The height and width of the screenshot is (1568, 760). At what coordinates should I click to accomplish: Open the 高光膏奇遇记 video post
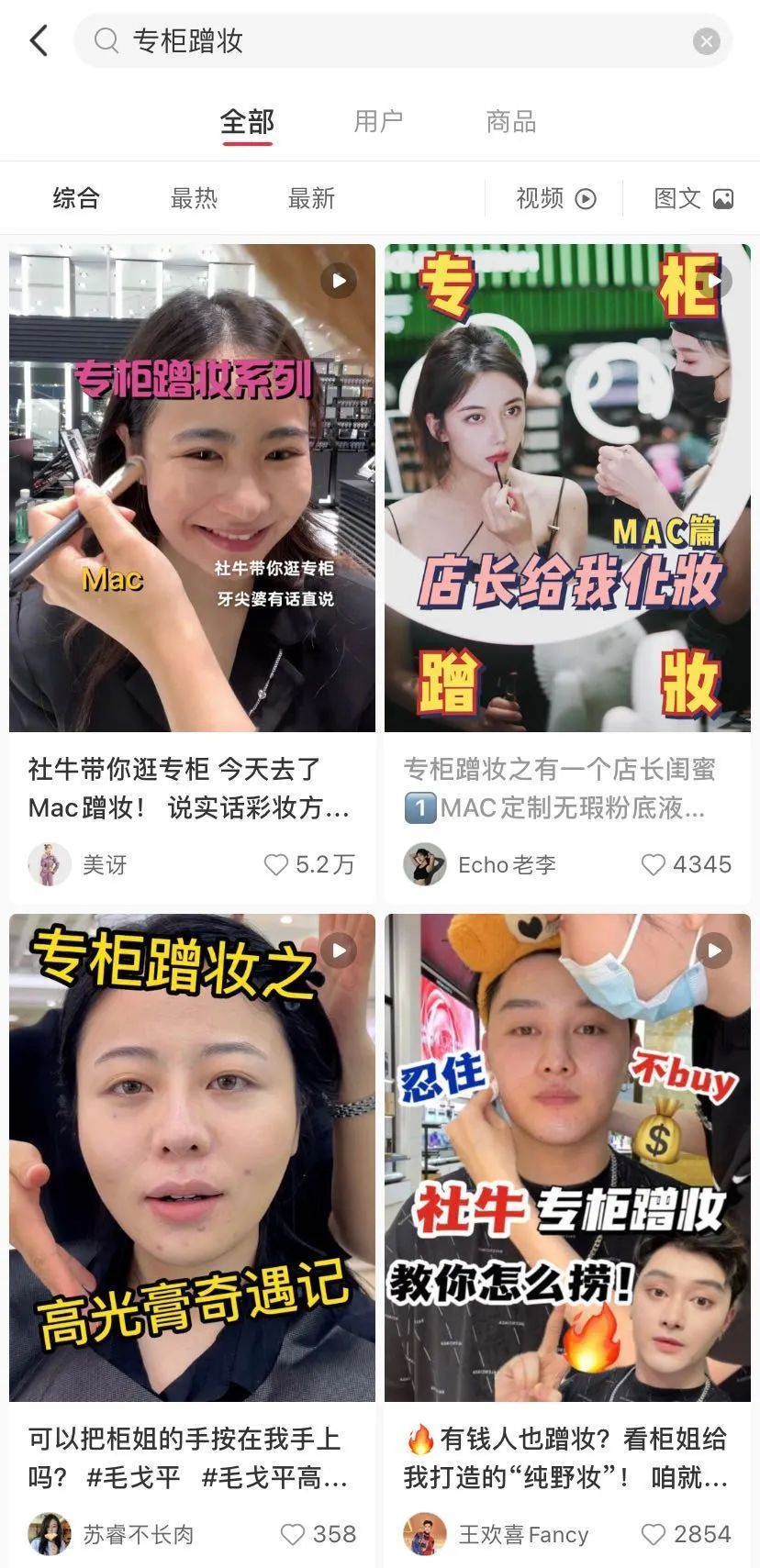coord(192,1157)
